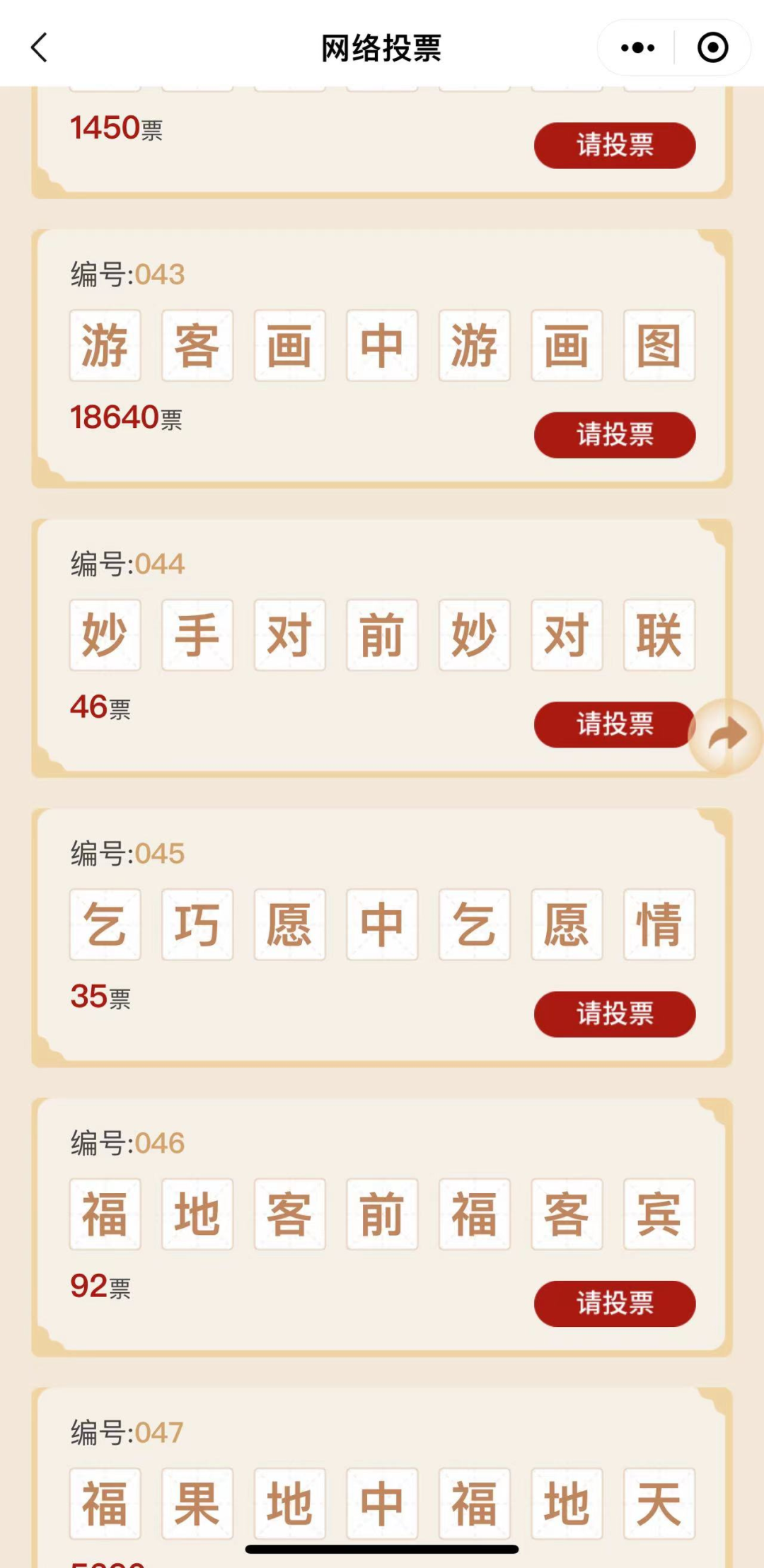
Task: Close the mini program with the circle button
Action: [712, 47]
